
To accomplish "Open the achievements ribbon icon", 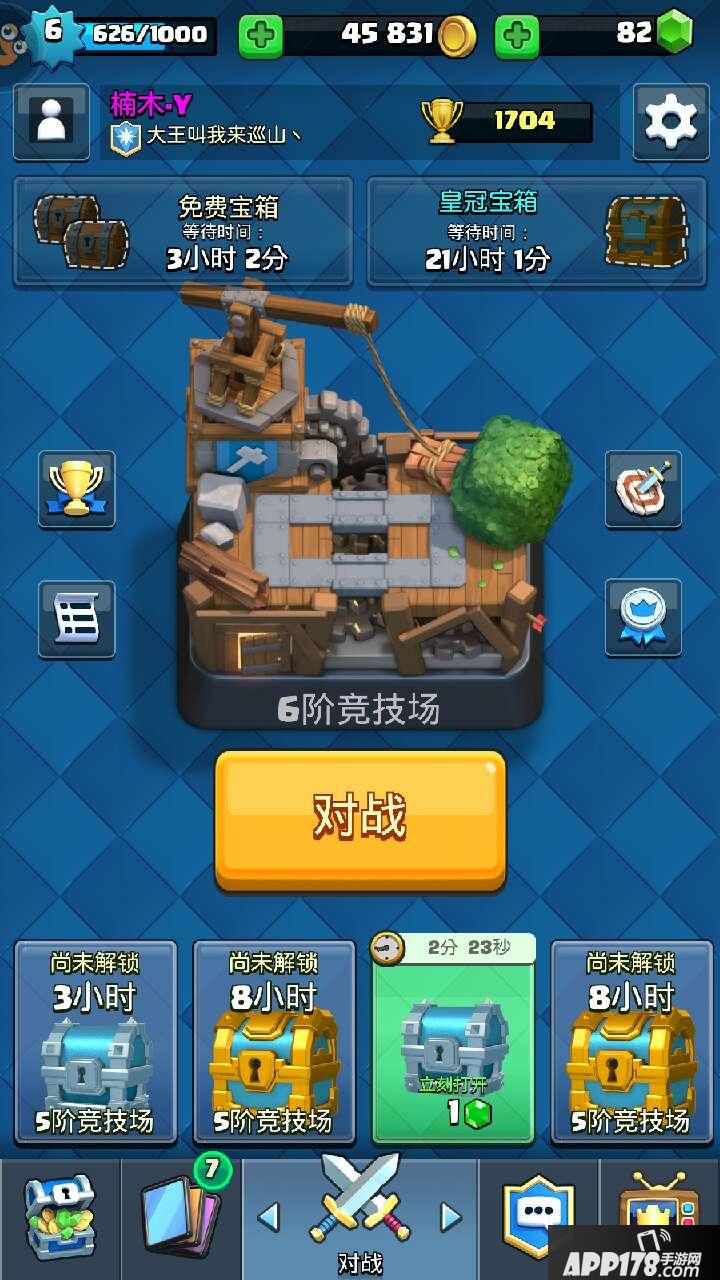I will 643,619.
